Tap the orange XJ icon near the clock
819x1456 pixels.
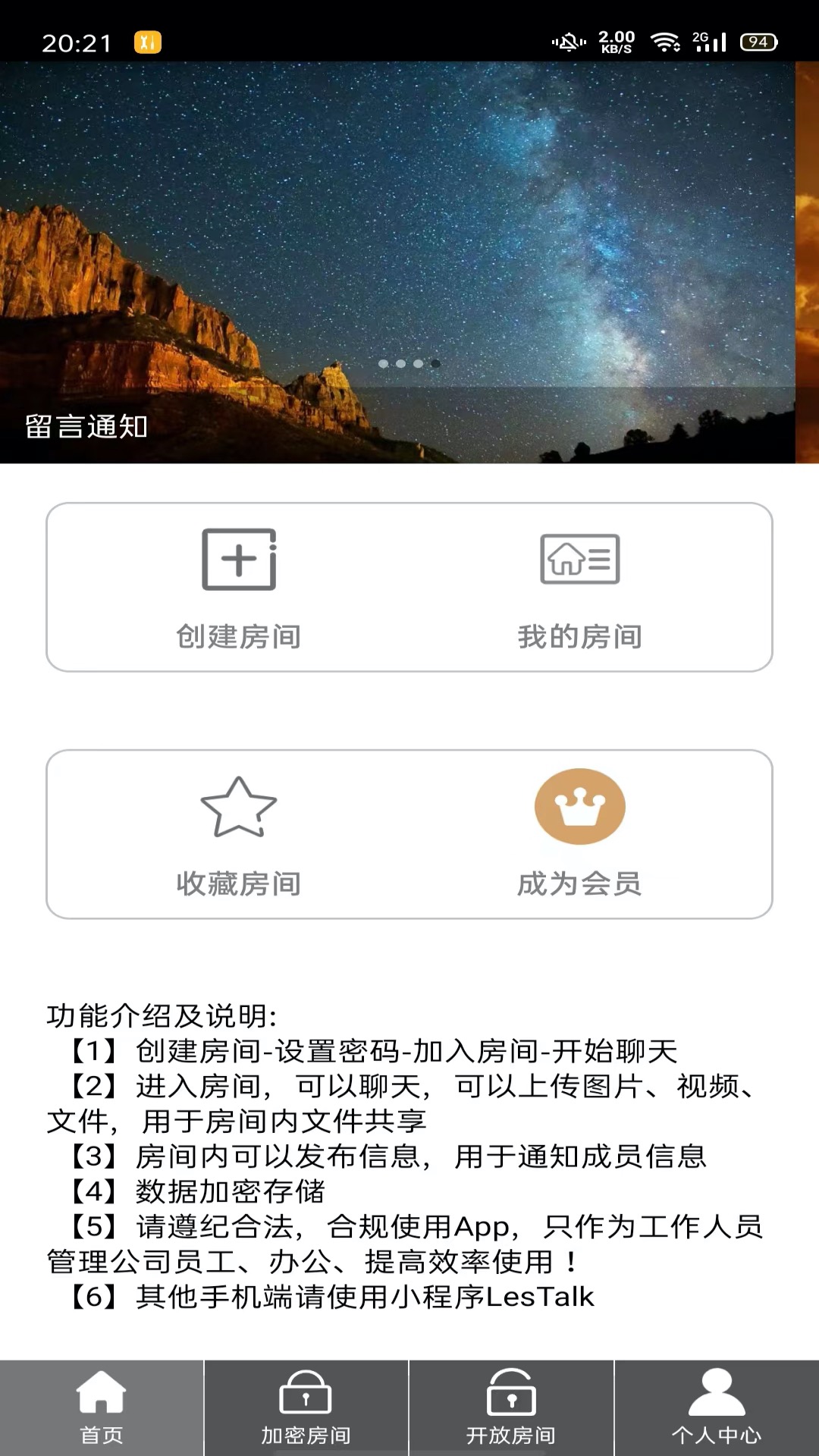click(x=146, y=43)
